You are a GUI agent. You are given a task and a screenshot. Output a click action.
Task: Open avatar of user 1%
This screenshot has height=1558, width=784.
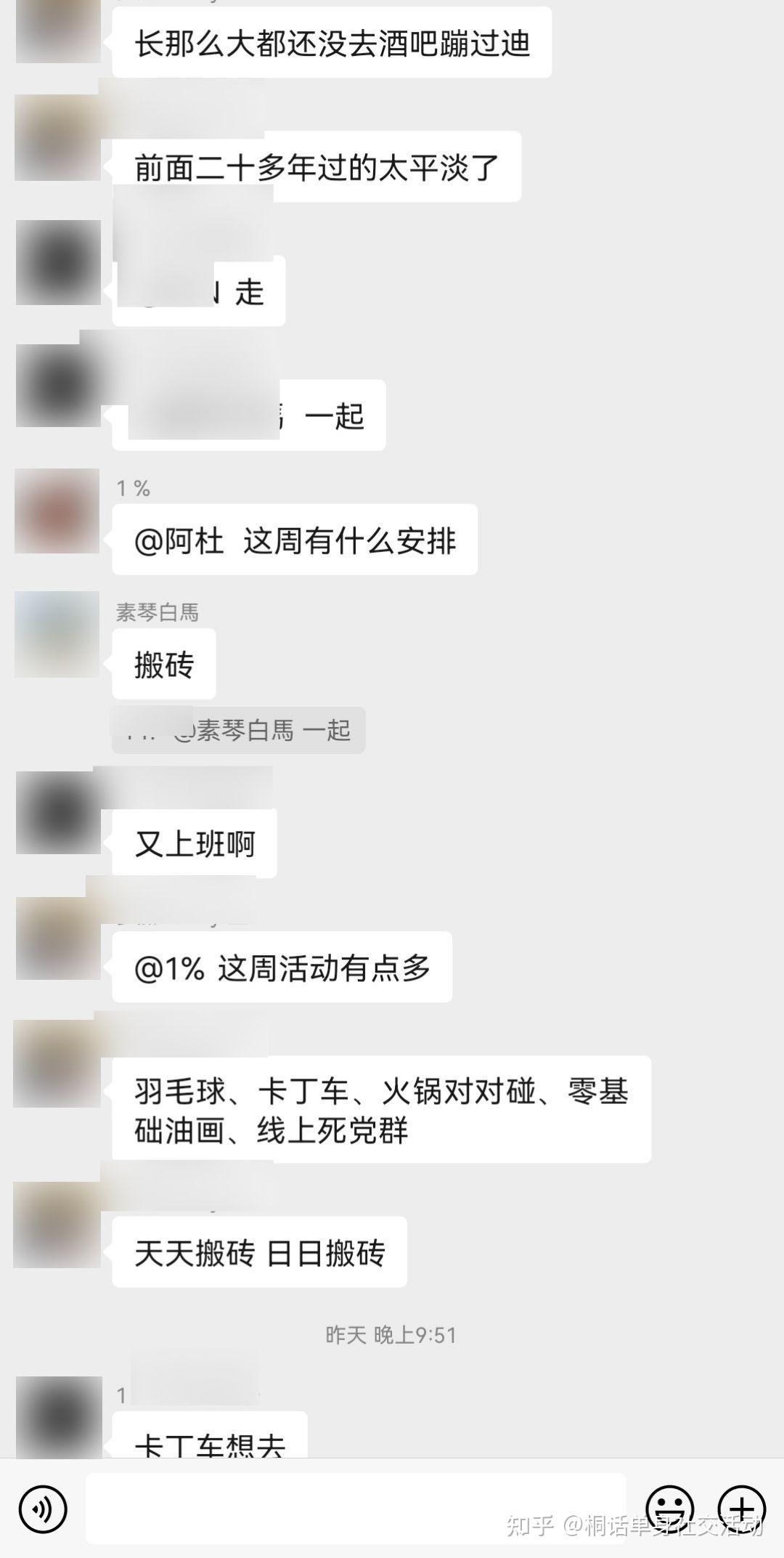pos(57,511)
